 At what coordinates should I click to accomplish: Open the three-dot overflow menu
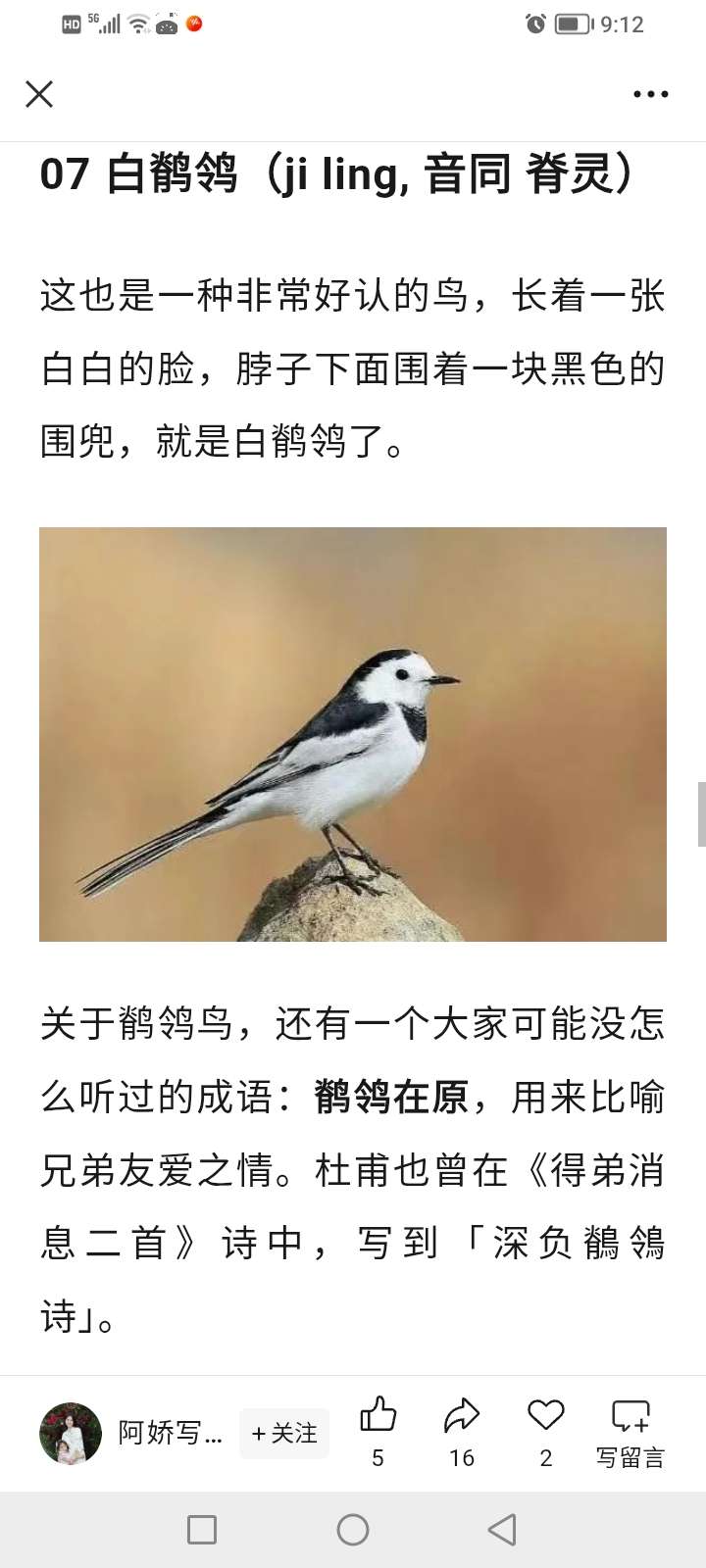tap(650, 94)
